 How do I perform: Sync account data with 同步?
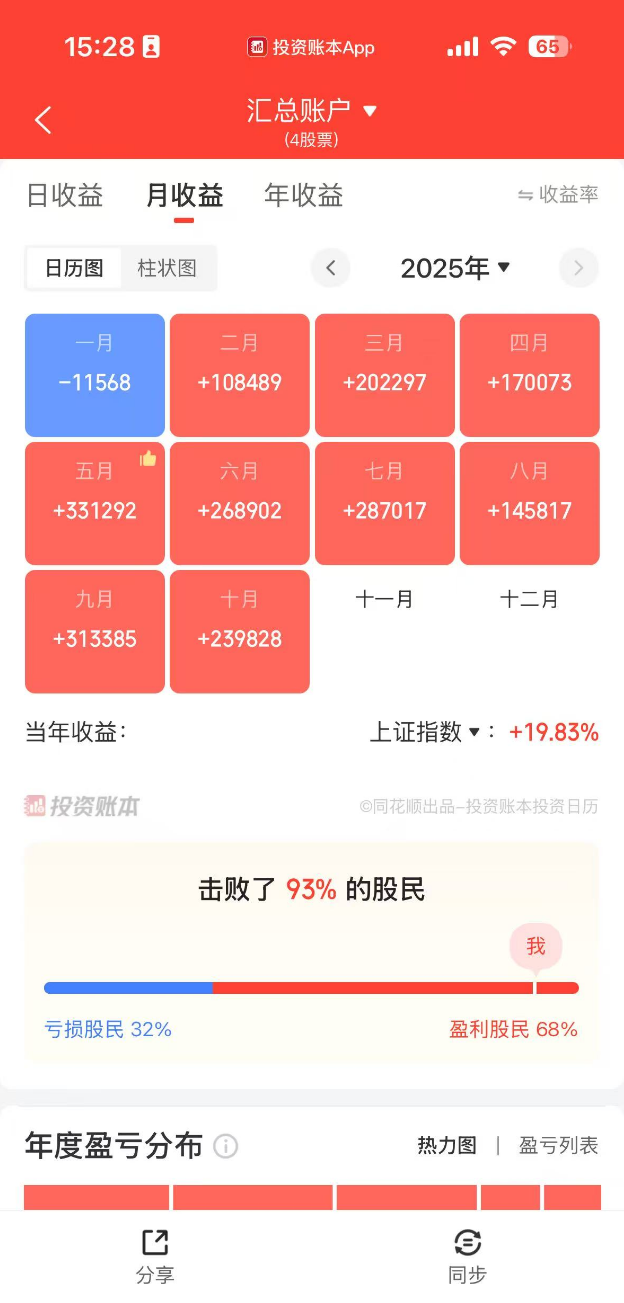click(467, 1256)
